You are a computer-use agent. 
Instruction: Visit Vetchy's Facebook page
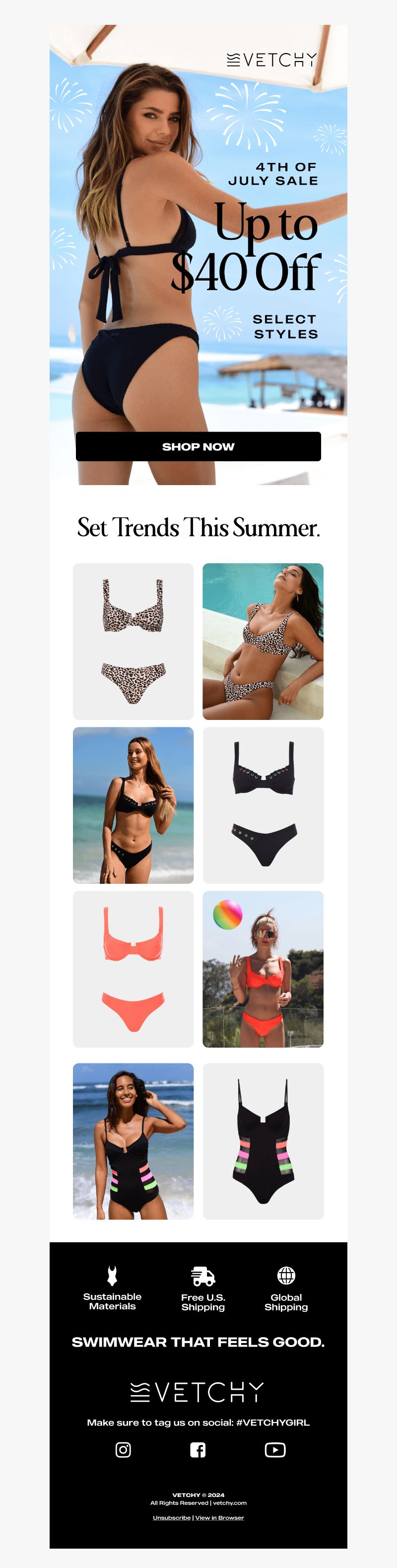pos(198,1450)
